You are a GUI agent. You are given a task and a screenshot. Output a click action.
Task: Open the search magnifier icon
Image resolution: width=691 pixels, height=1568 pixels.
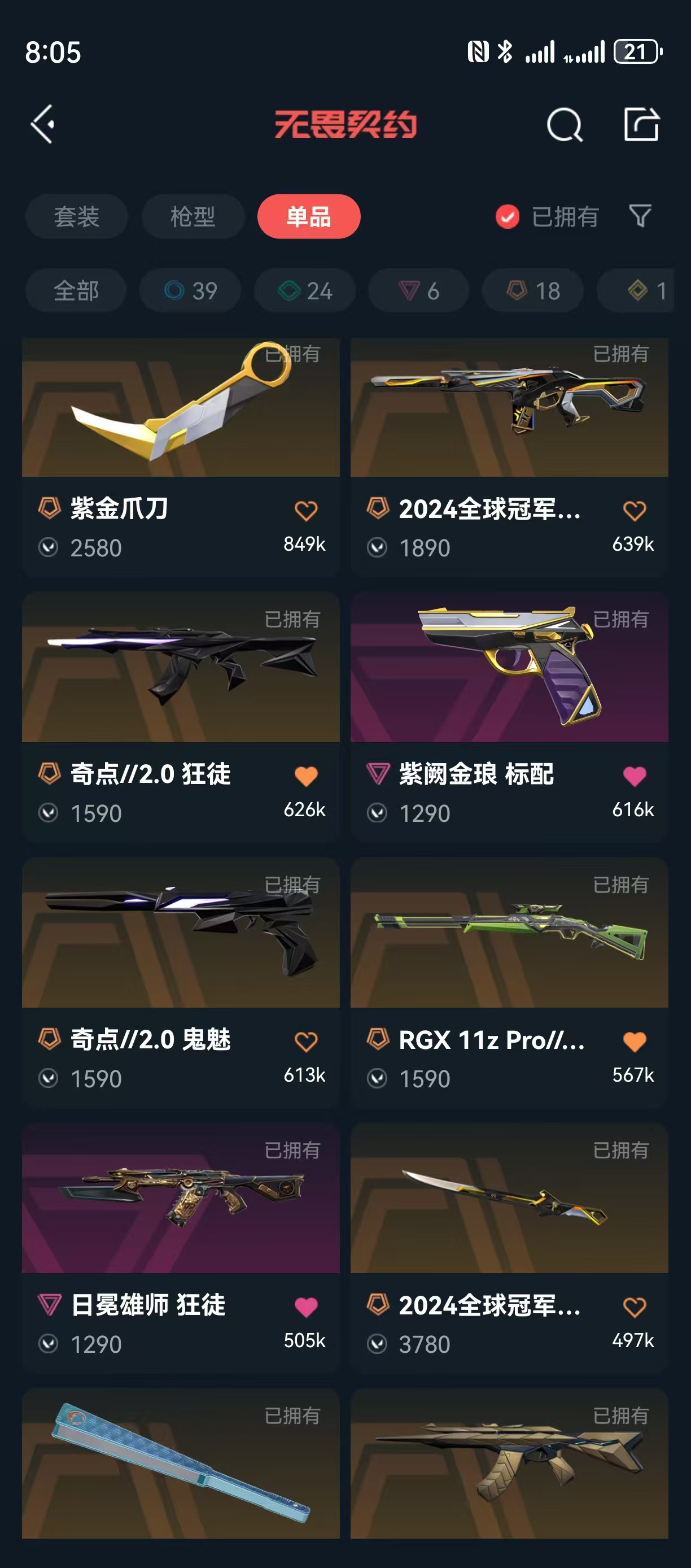point(565,125)
